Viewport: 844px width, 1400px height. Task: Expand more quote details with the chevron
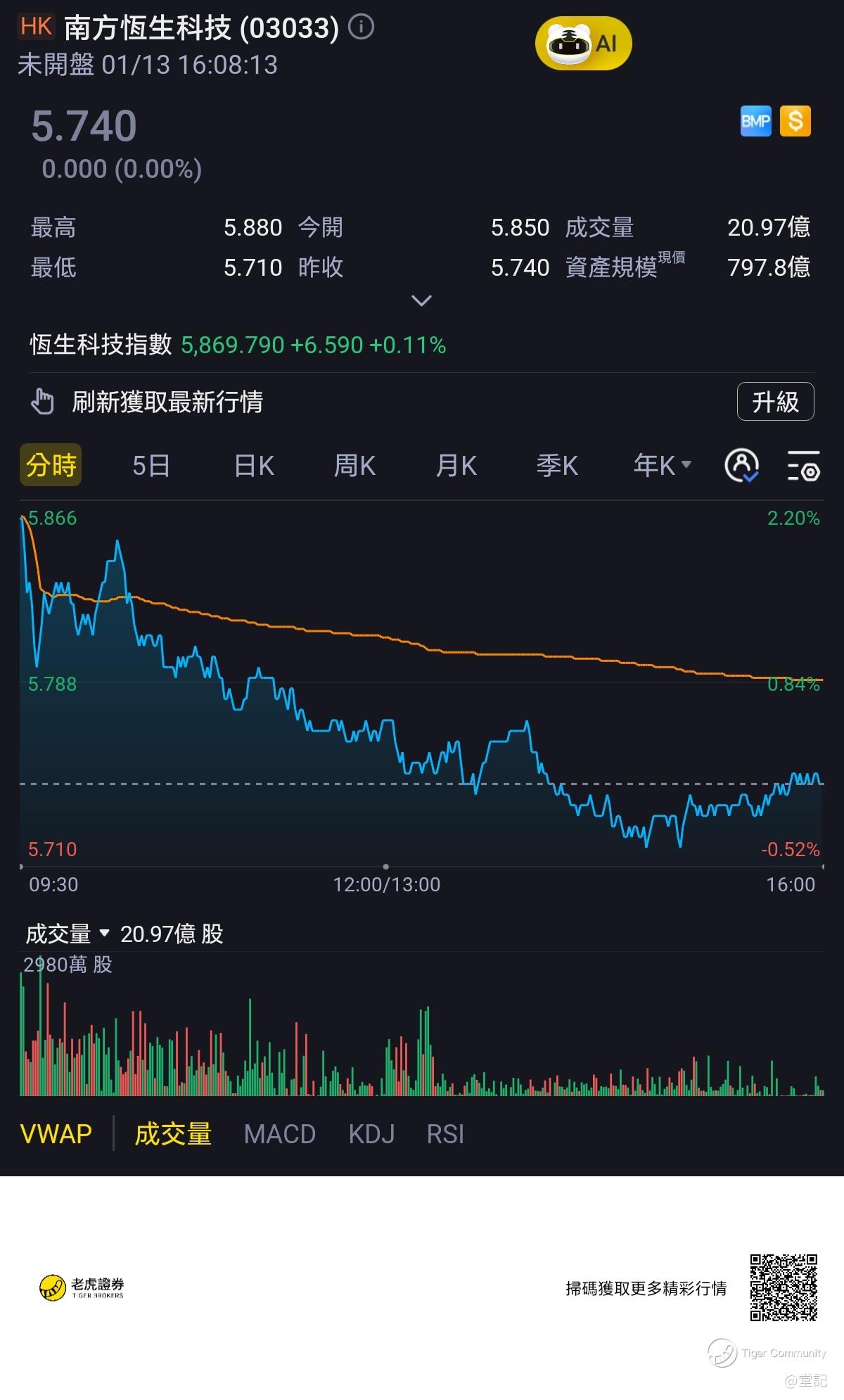point(421,300)
